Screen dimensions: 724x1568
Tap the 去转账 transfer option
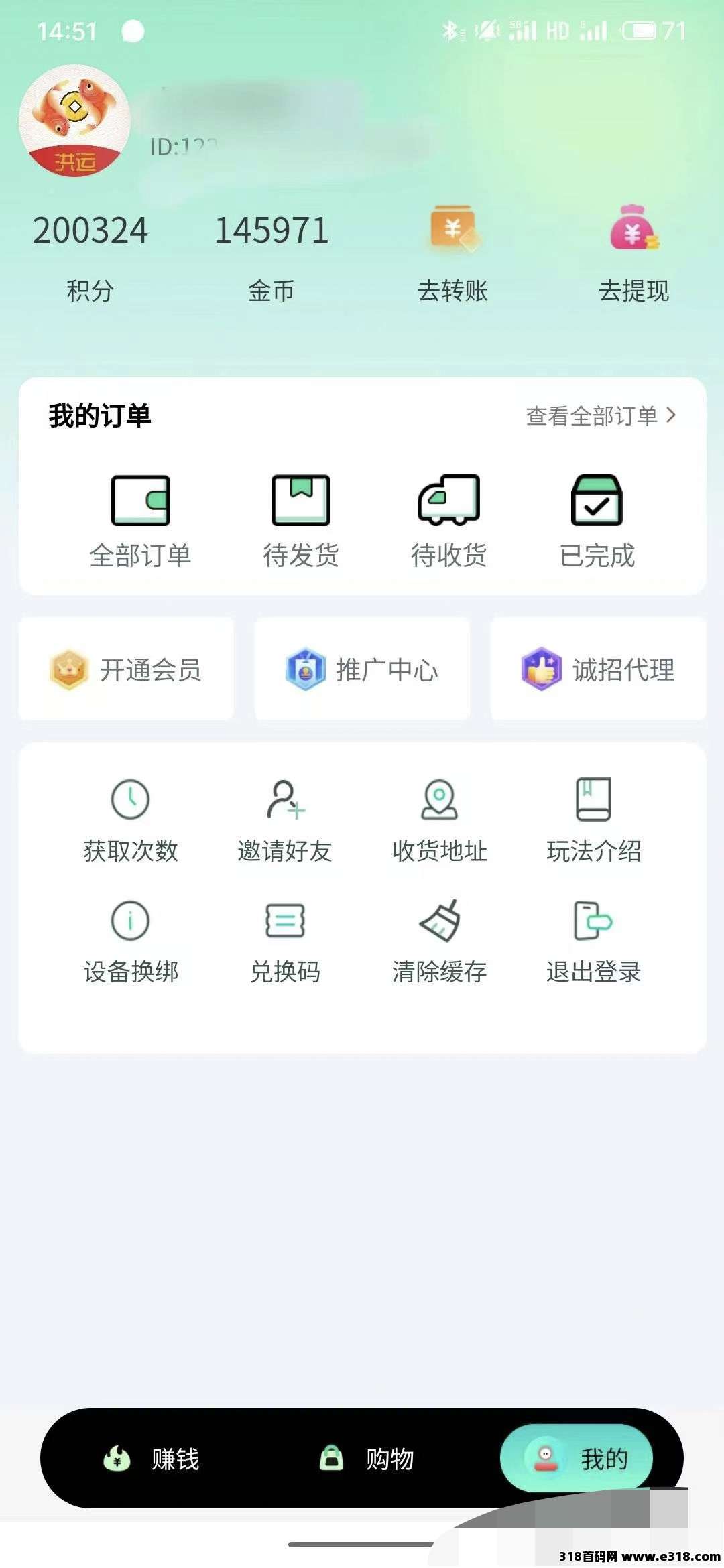[x=452, y=255]
